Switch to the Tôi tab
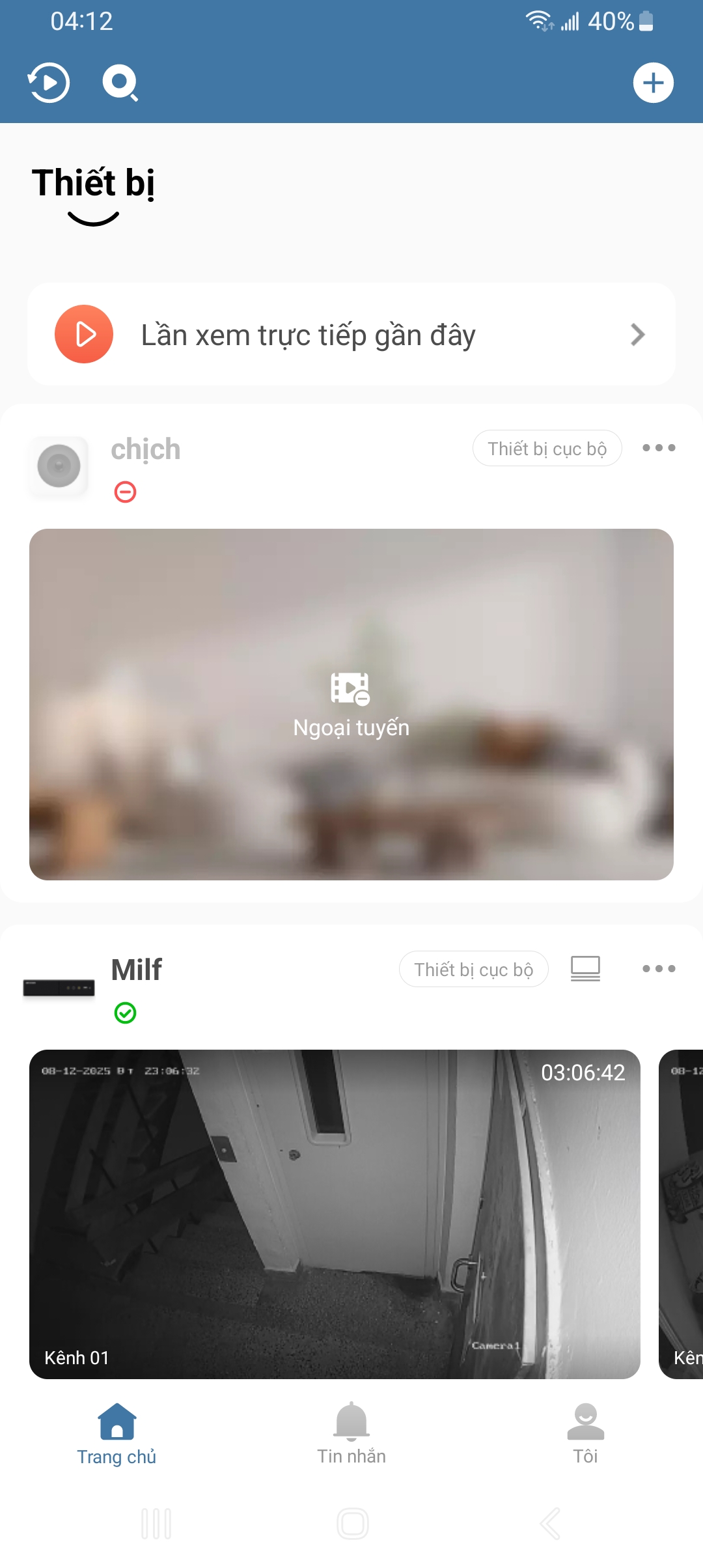 pos(585,1434)
